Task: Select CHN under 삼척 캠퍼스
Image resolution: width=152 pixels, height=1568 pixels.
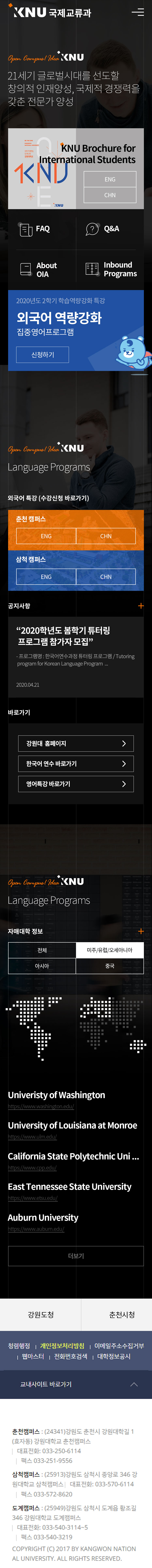Action: (106, 576)
